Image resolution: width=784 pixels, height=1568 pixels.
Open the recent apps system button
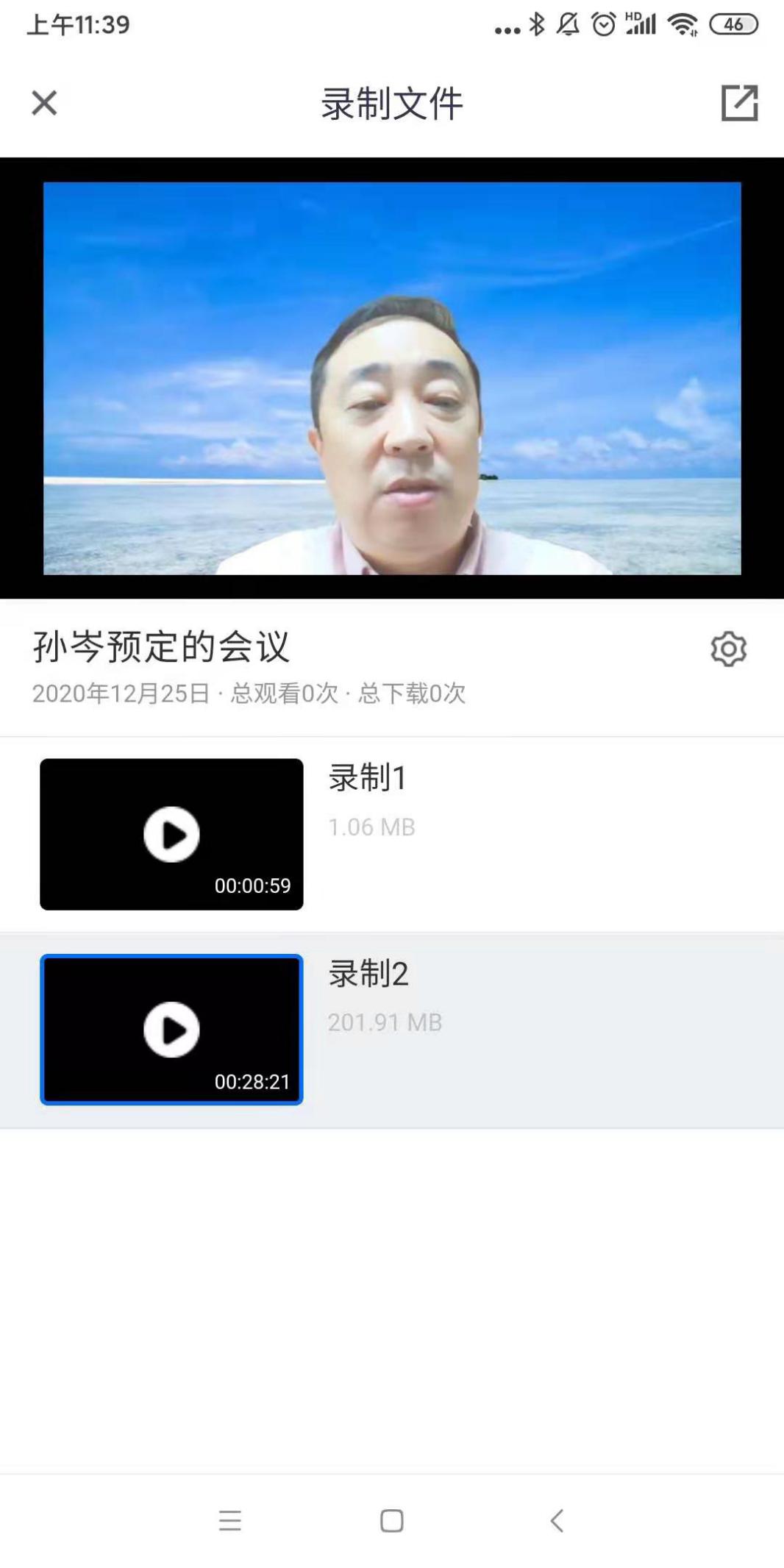[230, 1520]
